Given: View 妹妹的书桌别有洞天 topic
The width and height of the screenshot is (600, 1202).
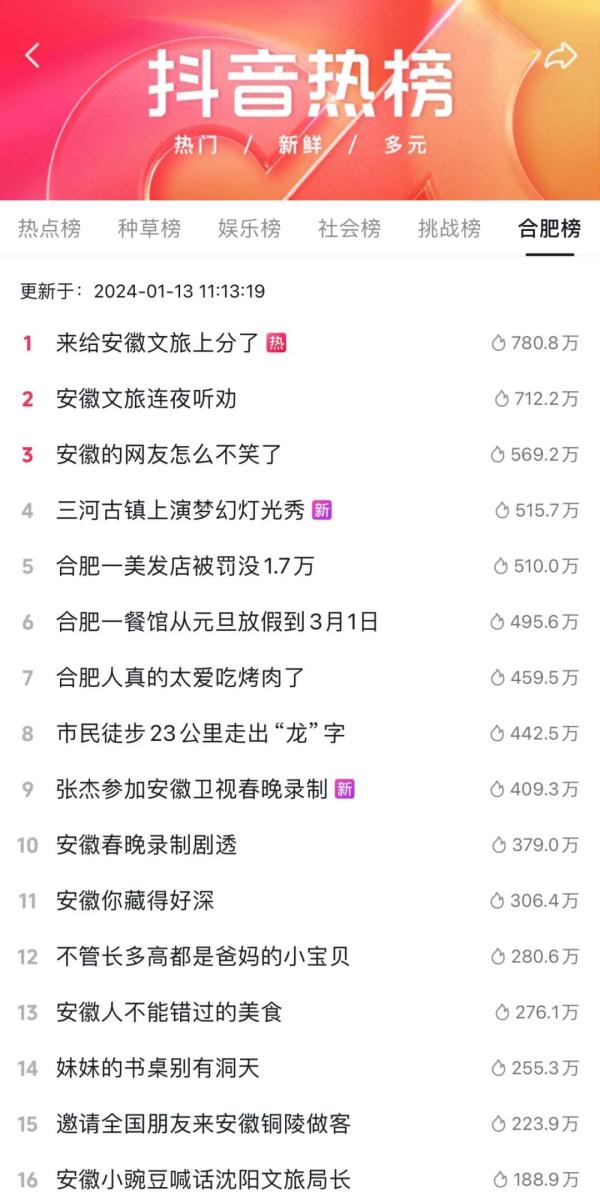Looking at the screenshot, I should click(x=158, y=1068).
